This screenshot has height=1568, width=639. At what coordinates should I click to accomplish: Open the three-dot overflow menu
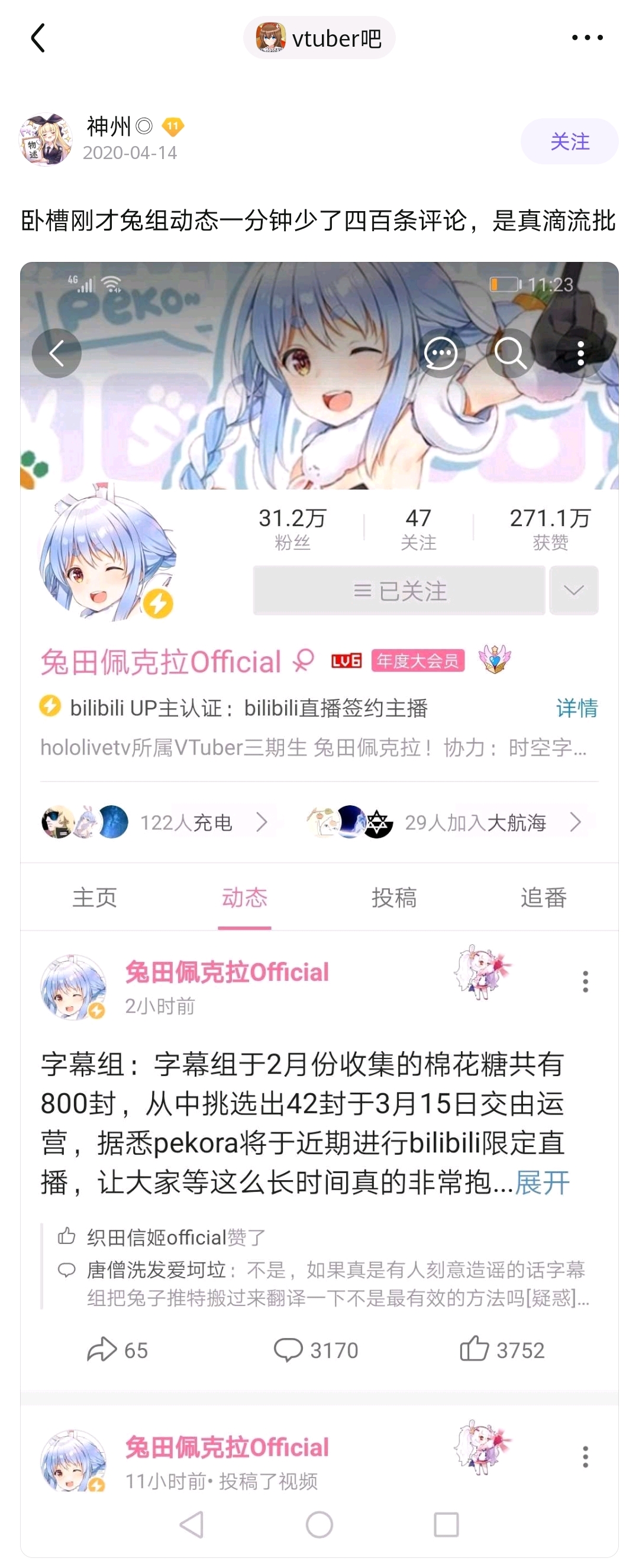coord(586,38)
